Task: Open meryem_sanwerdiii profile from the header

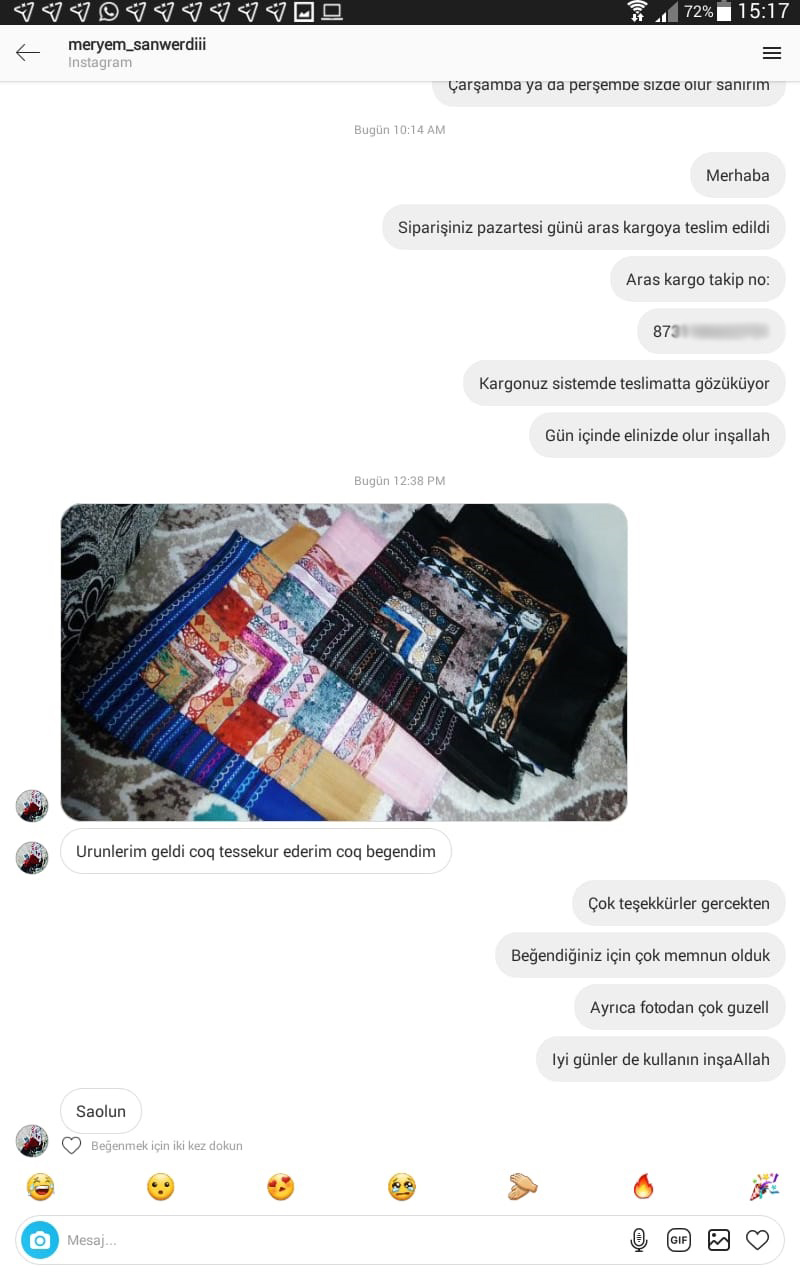Action: point(137,45)
